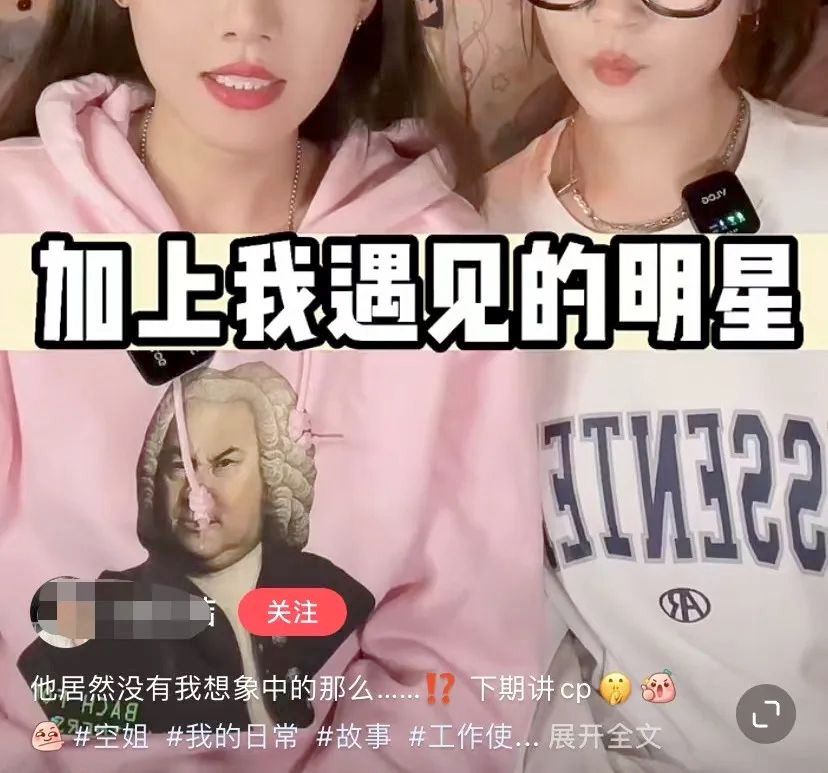The width and height of the screenshot is (828, 773).
Task: Follow the video author with 关注
Action: coord(292,612)
